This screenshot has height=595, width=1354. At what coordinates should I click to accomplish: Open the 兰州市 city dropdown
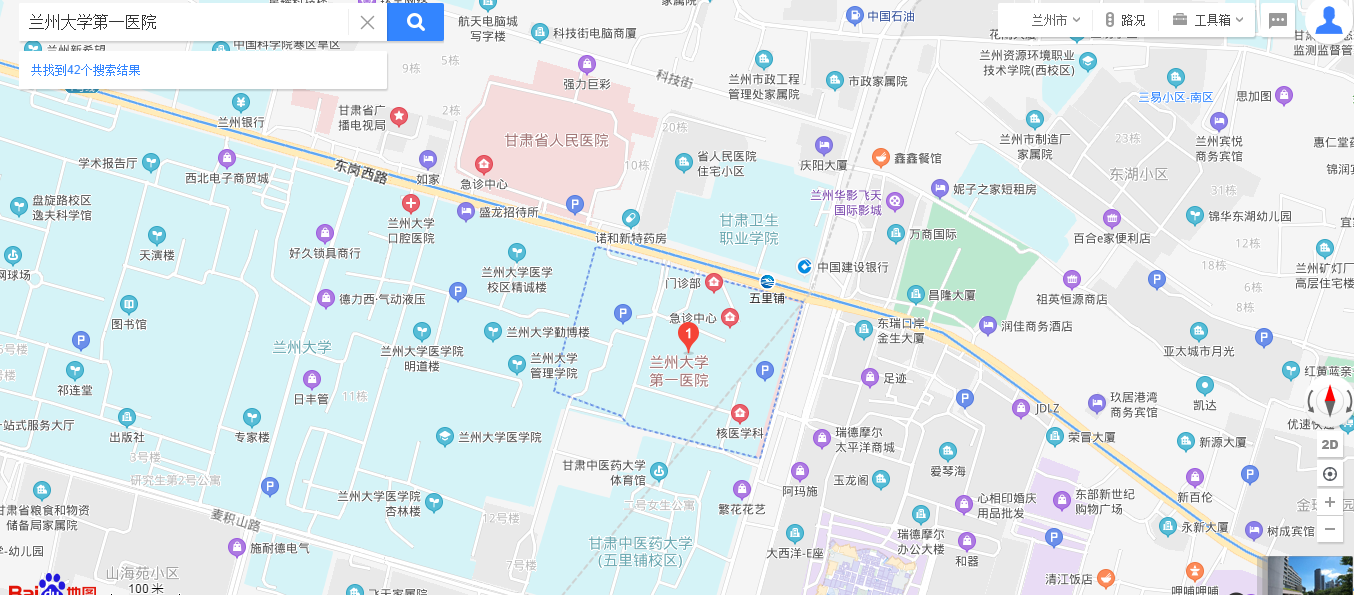pyautogui.click(x=1055, y=20)
